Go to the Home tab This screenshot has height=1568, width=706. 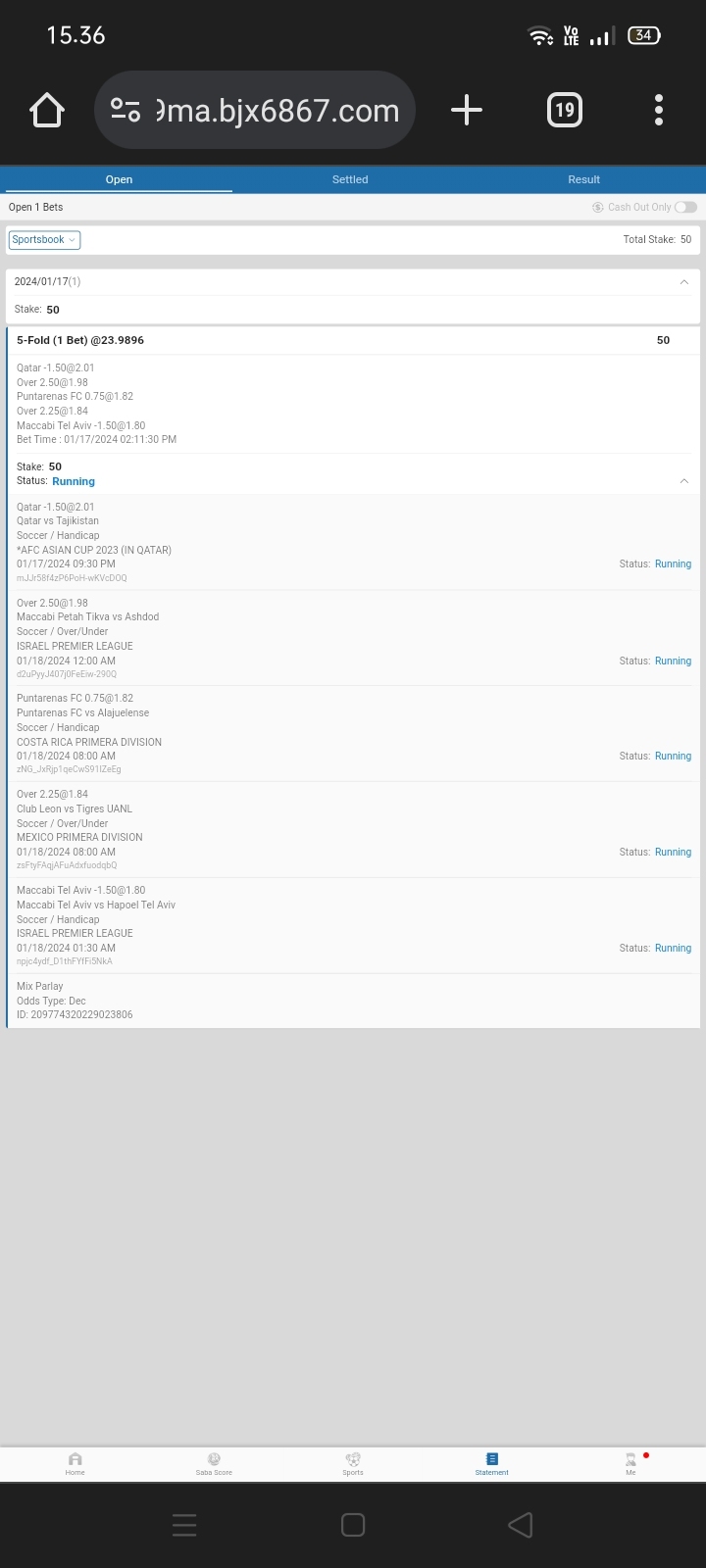76,1463
